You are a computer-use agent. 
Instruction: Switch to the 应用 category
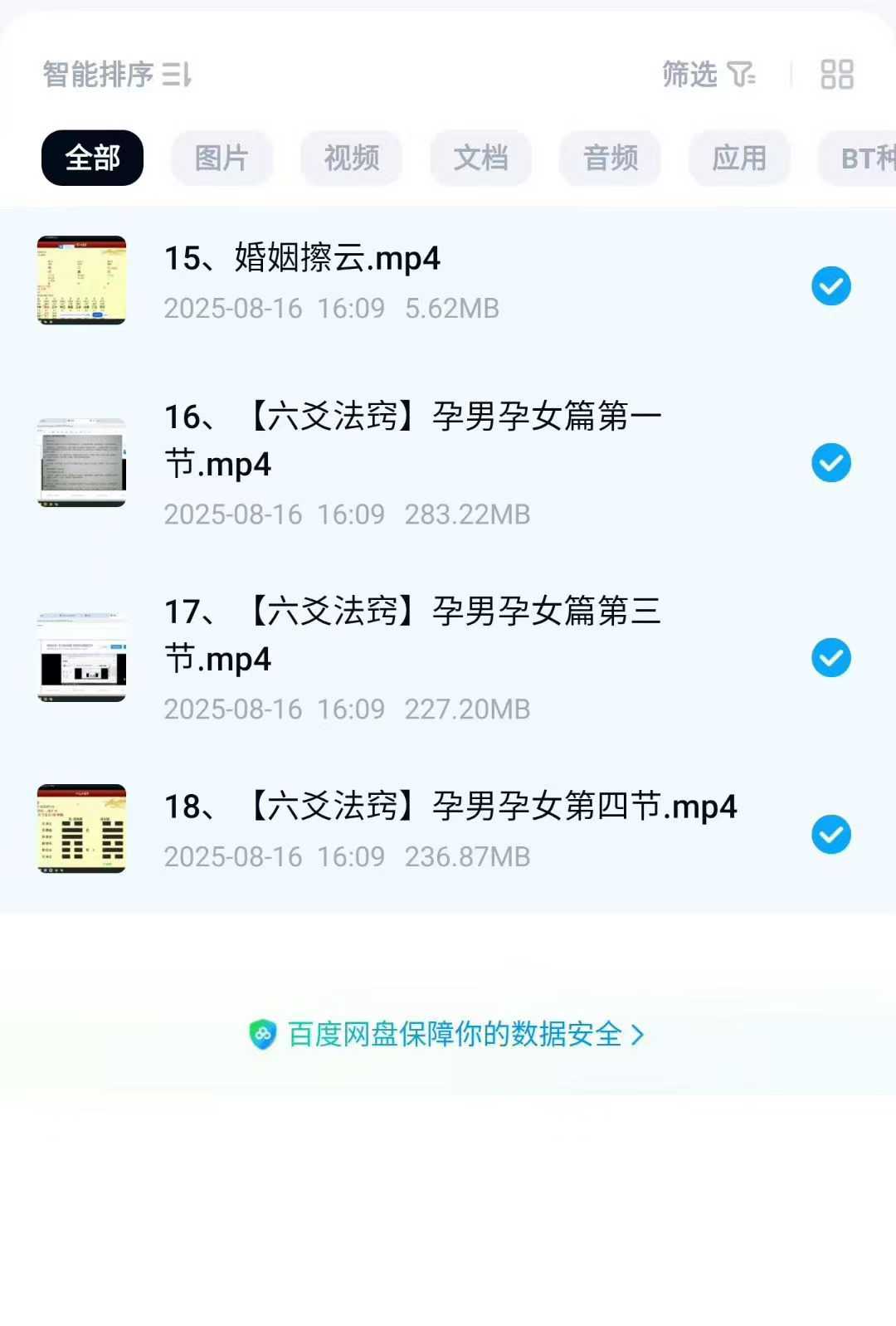point(739,158)
